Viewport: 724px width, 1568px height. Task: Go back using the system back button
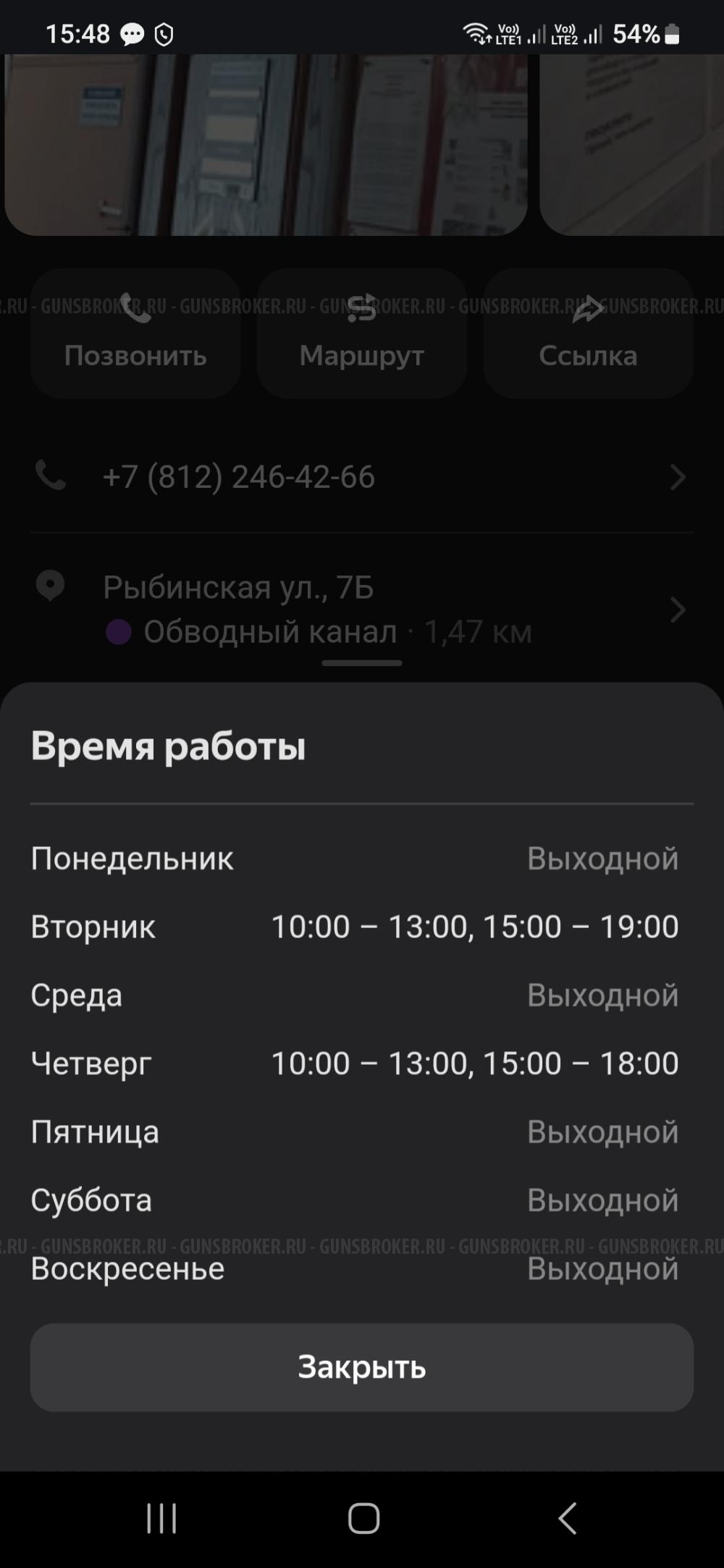click(x=568, y=1518)
